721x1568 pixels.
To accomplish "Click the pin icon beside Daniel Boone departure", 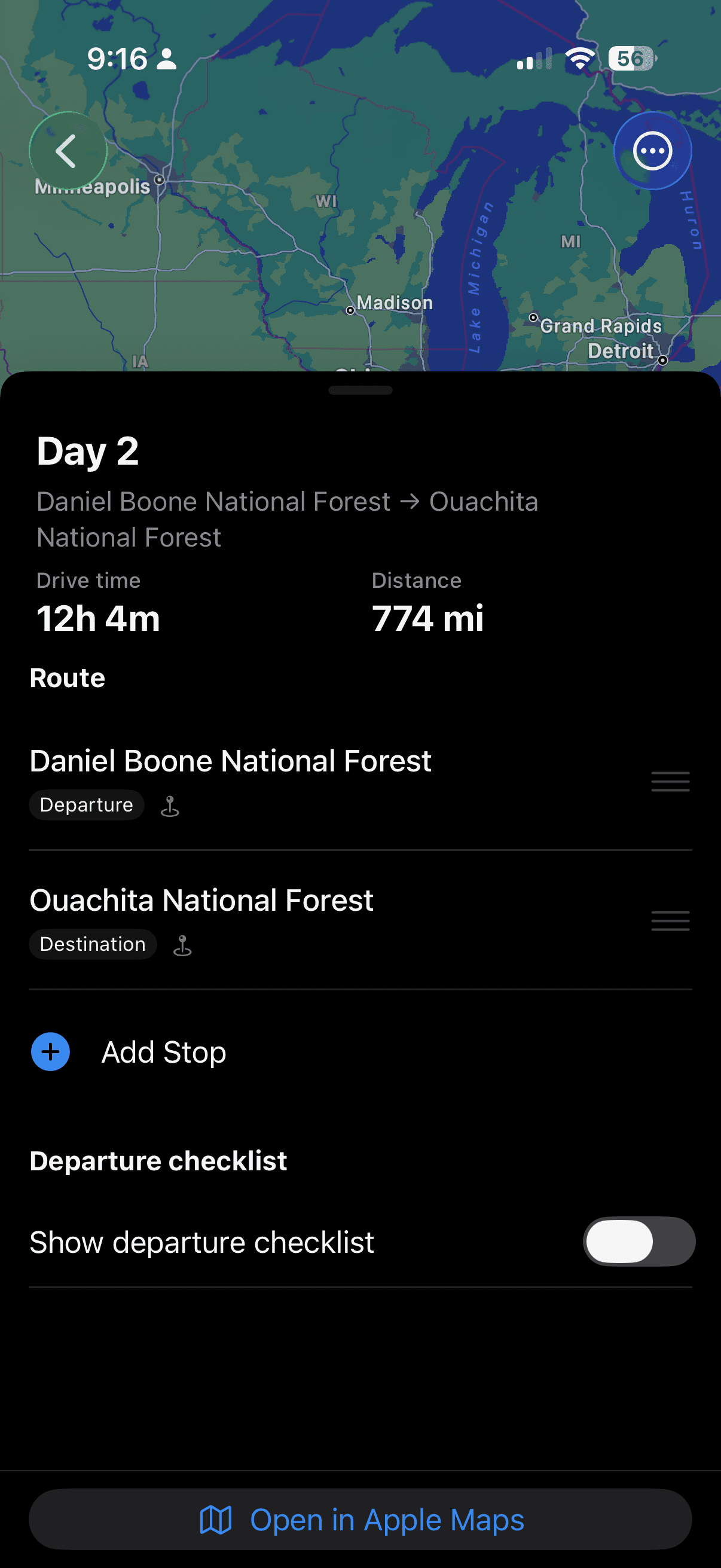I will pos(170,805).
